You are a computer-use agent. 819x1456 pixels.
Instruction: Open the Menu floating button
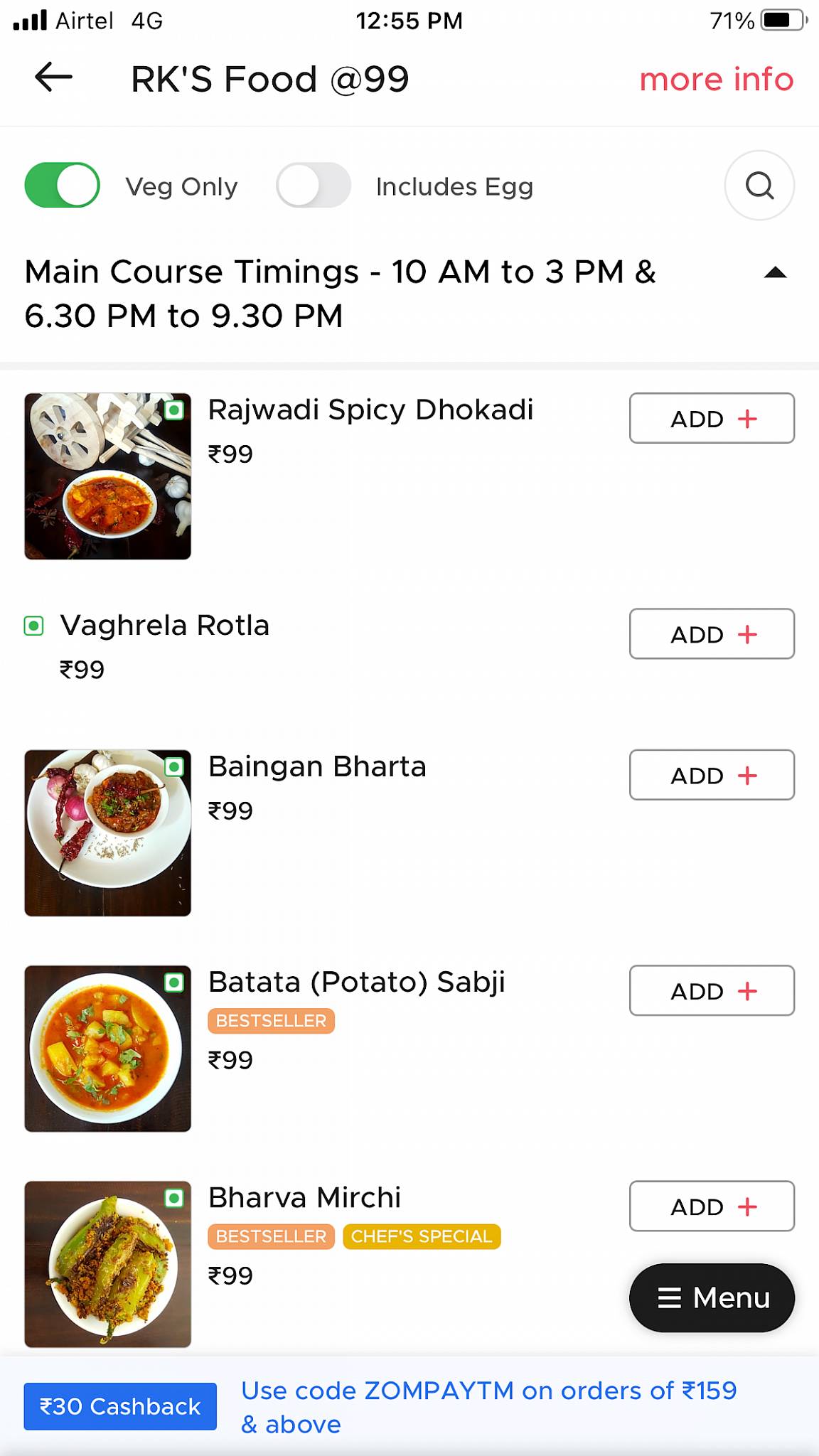pyautogui.click(x=712, y=1297)
